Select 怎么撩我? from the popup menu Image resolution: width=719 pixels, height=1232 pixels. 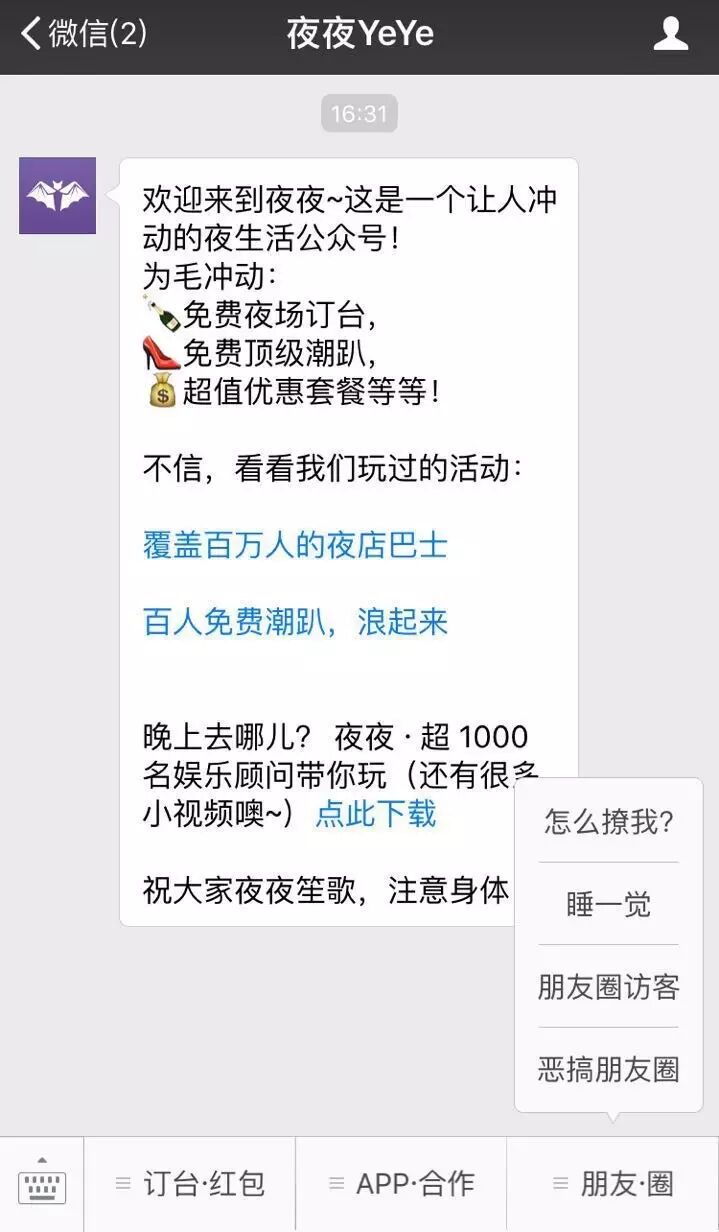pyautogui.click(x=608, y=822)
